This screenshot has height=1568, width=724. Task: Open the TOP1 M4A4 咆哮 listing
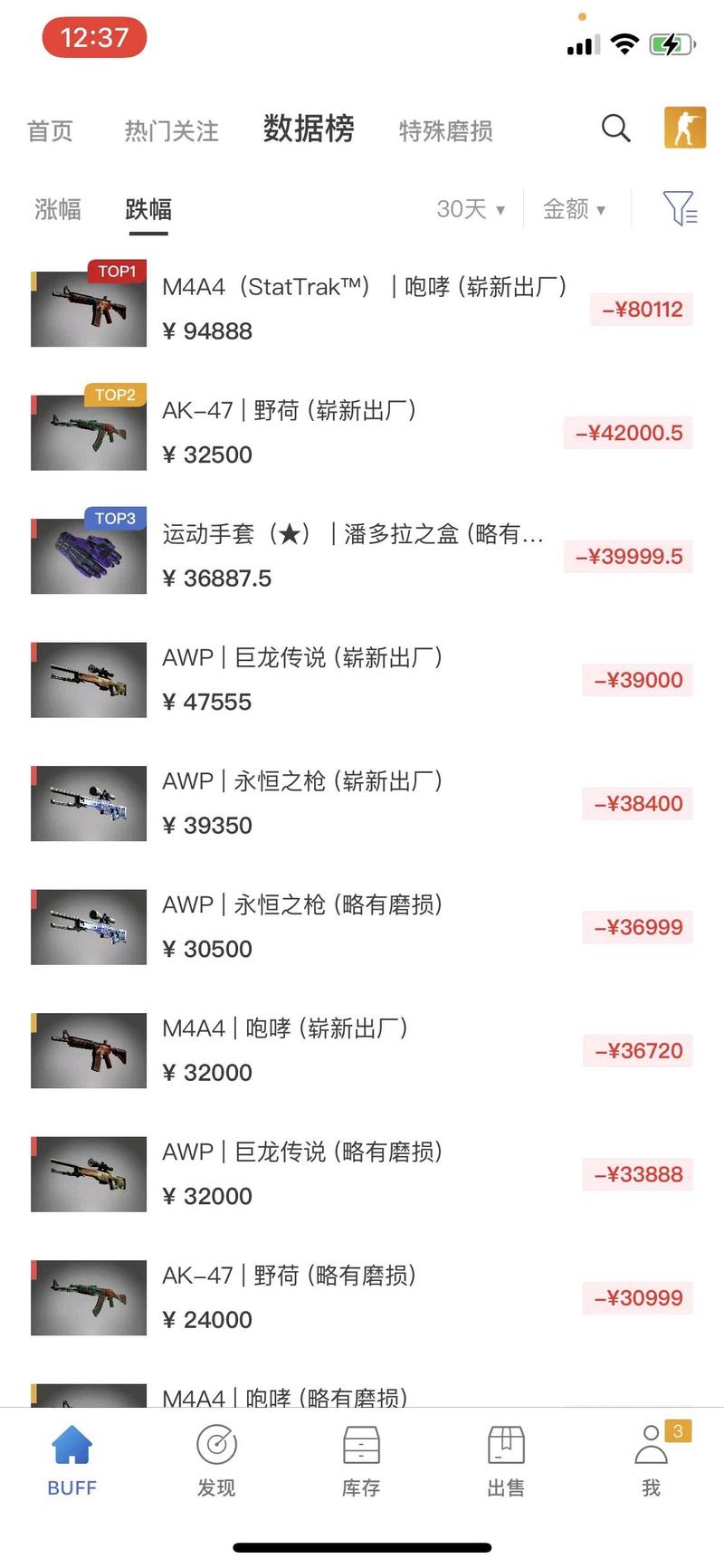[x=362, y=305]
